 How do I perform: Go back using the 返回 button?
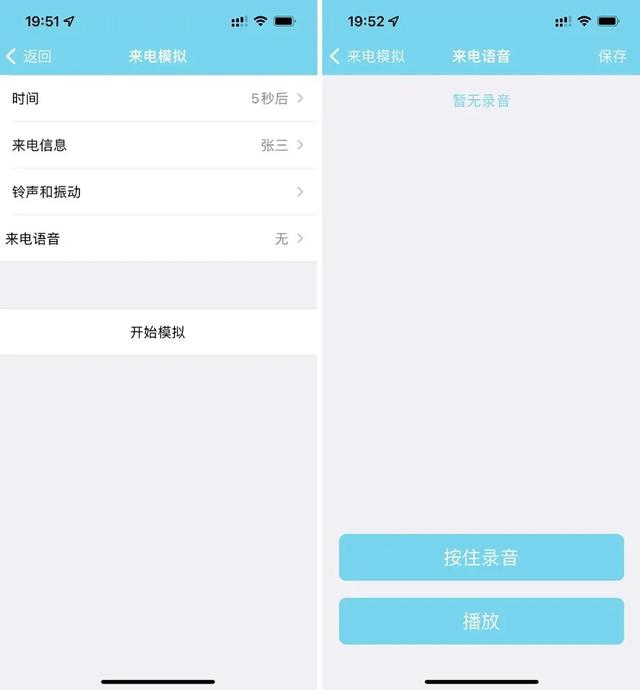click(x=29, y=56)
